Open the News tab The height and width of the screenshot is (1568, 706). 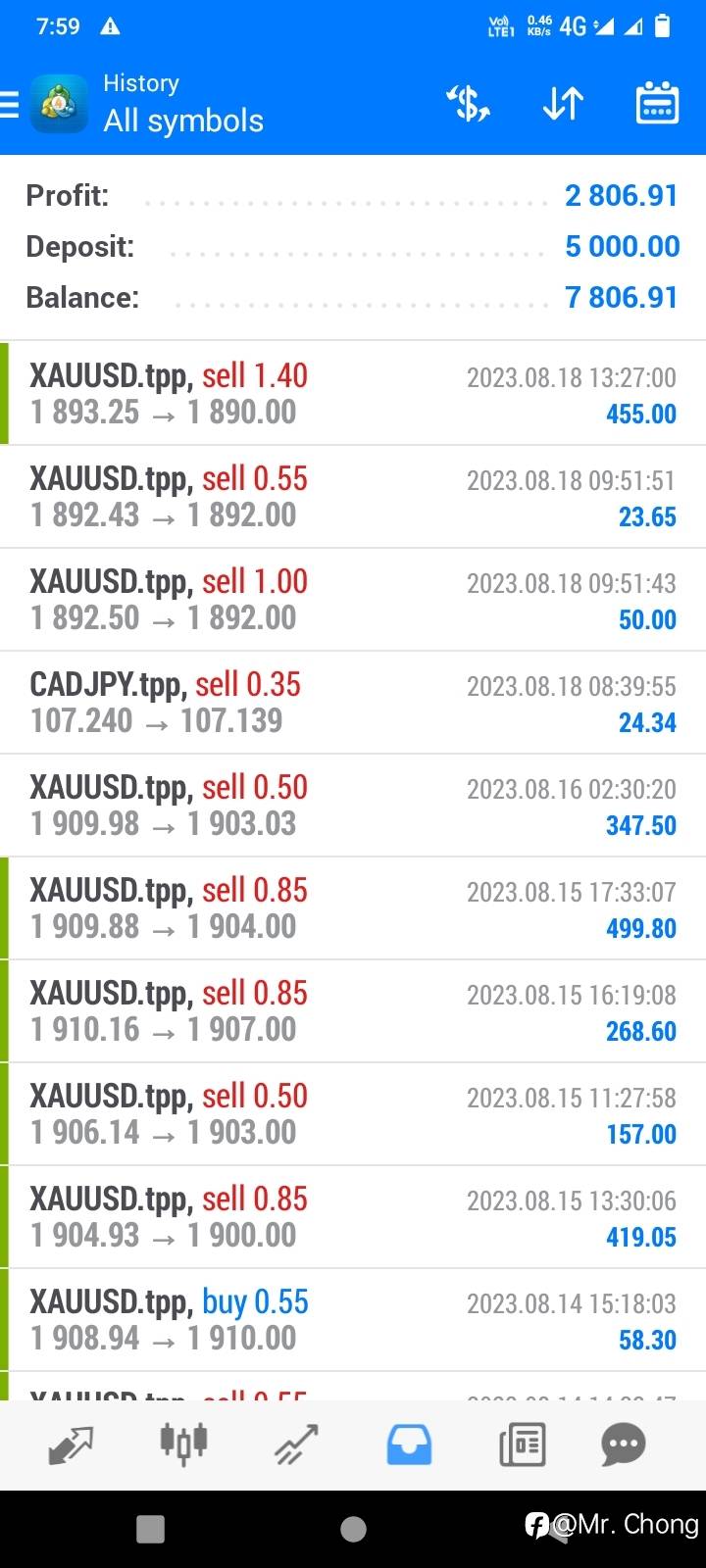(x=522, y=1445)
